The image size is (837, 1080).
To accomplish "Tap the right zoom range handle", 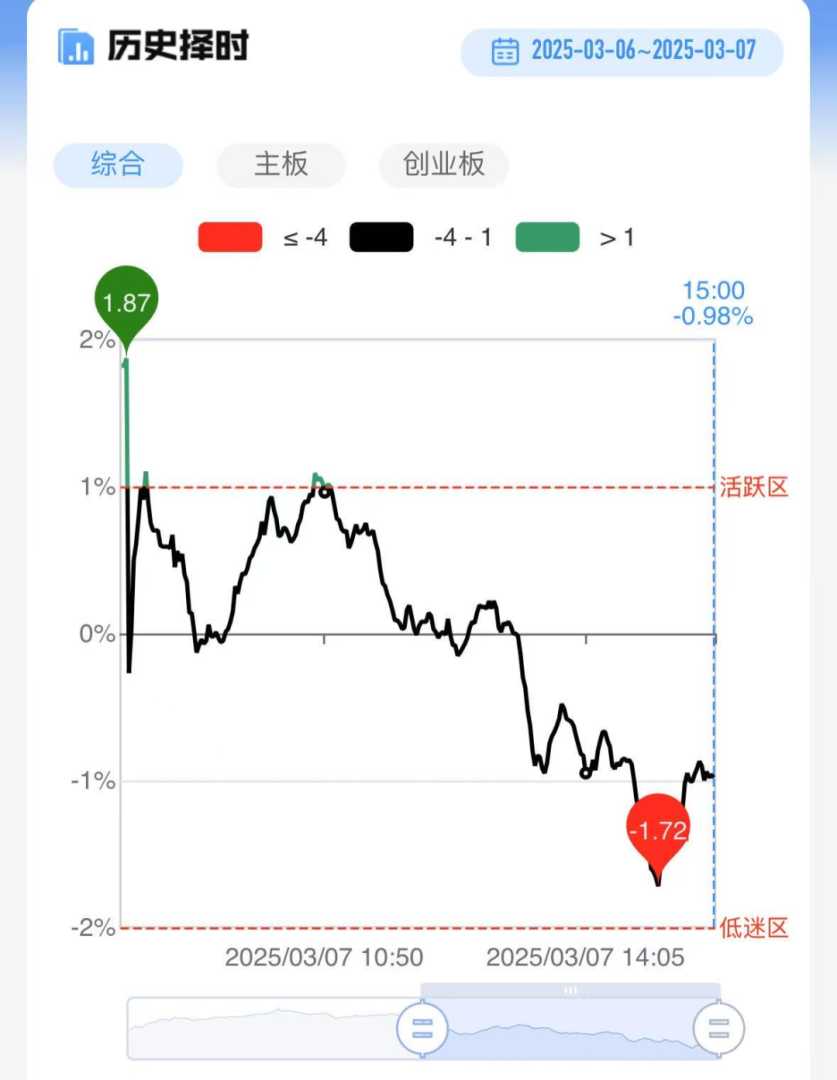I will (x=718, y=1028).
